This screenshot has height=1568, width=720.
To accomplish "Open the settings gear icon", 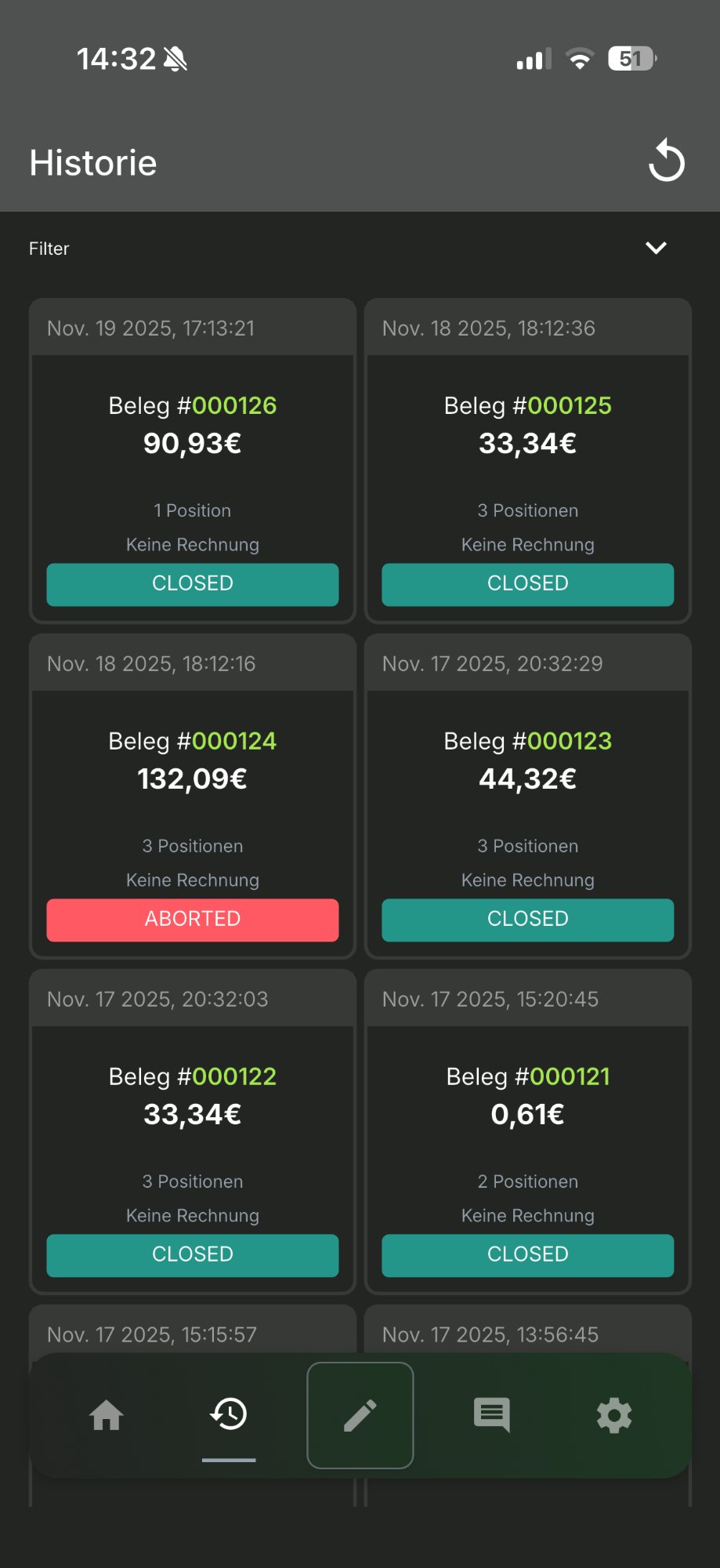I will [x=613, y=1415].
